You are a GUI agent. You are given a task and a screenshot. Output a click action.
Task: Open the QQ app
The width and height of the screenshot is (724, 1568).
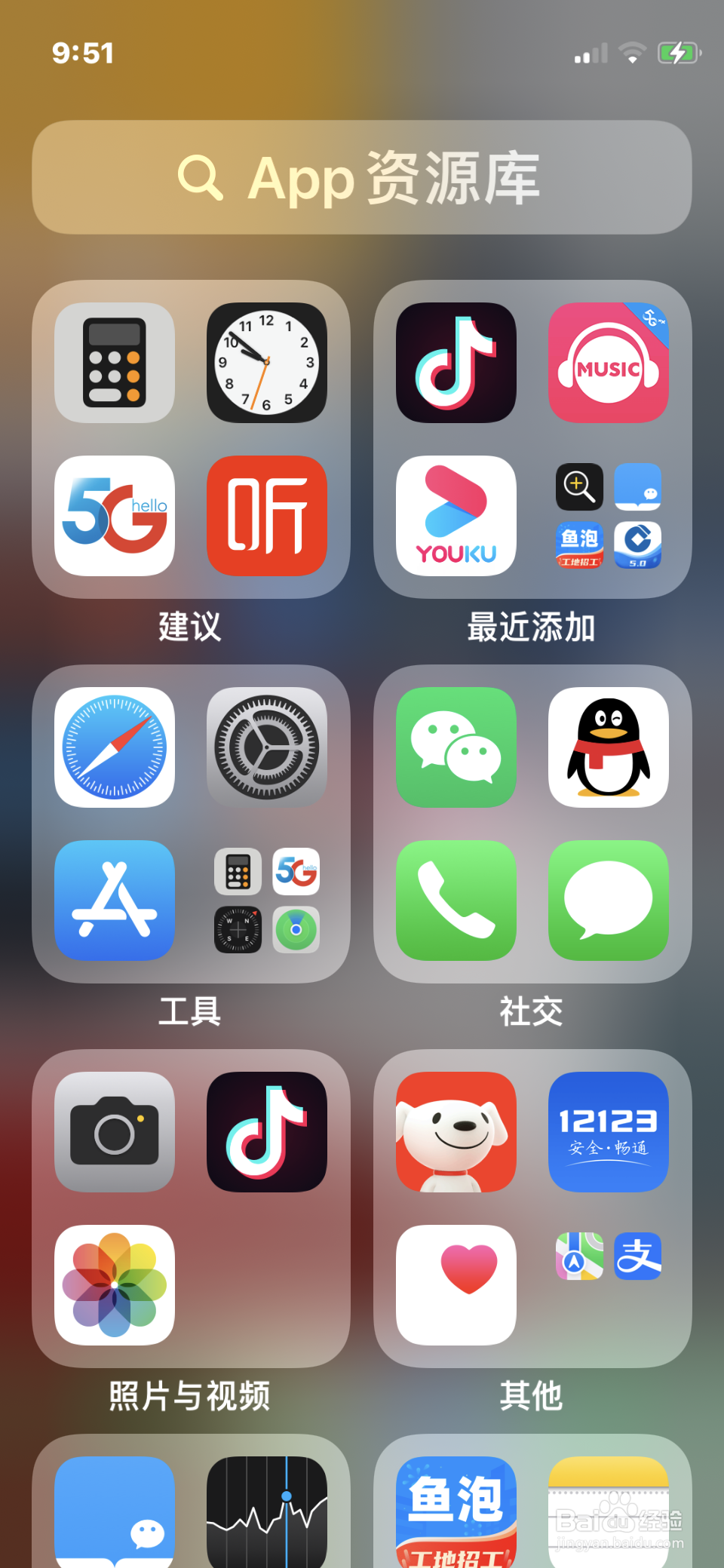[x=608, y=747]
